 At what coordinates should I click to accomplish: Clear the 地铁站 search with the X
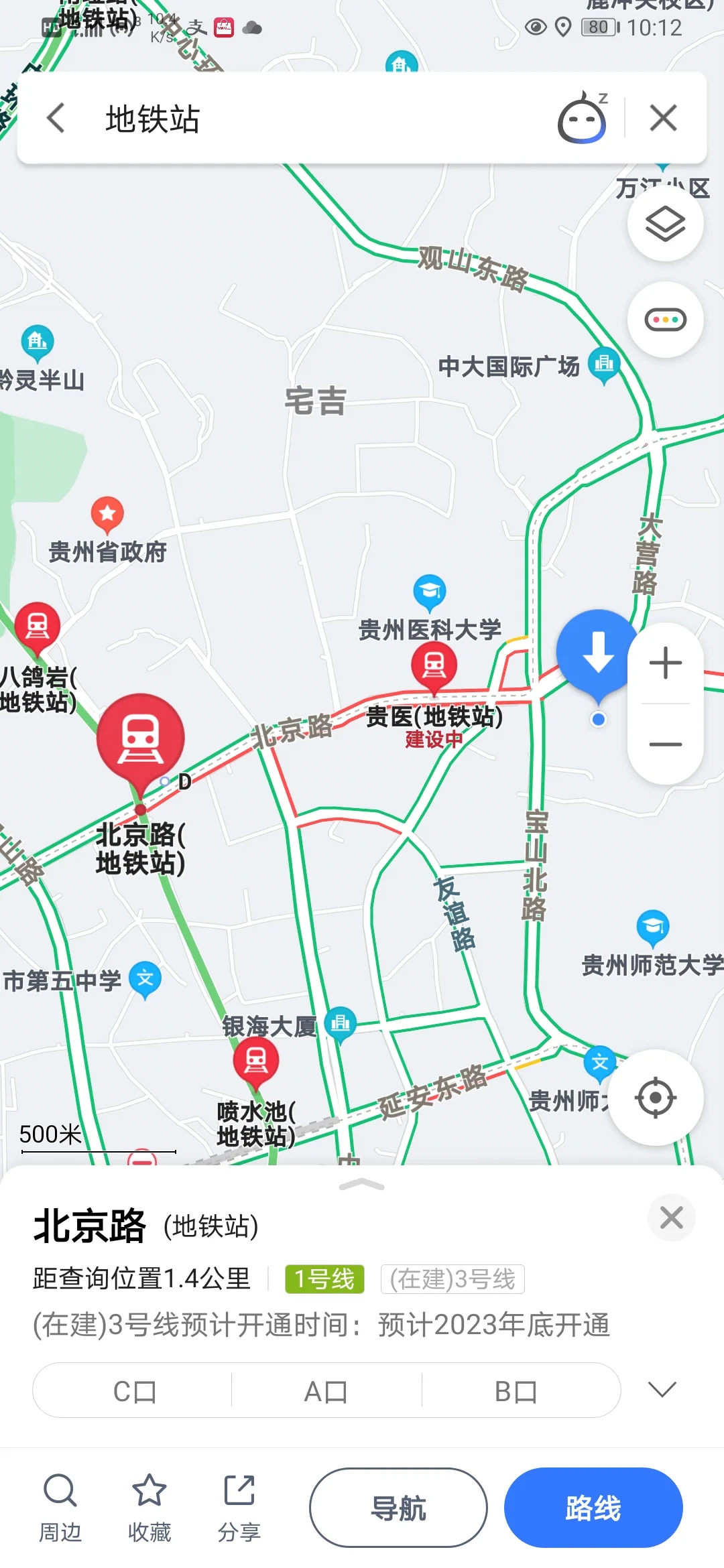[x=663, y=118]
